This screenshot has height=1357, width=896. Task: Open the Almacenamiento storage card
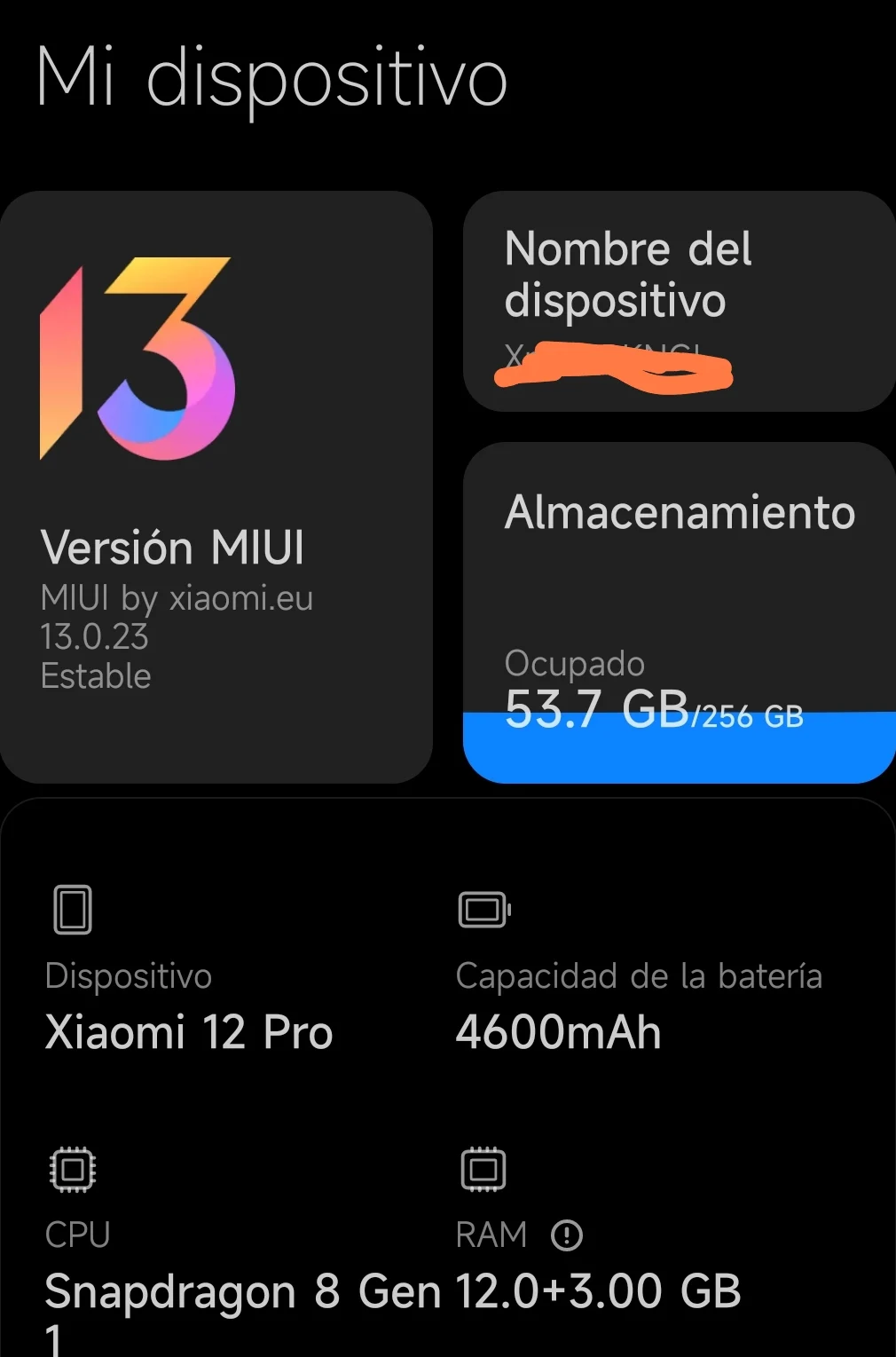coord(680,612)
